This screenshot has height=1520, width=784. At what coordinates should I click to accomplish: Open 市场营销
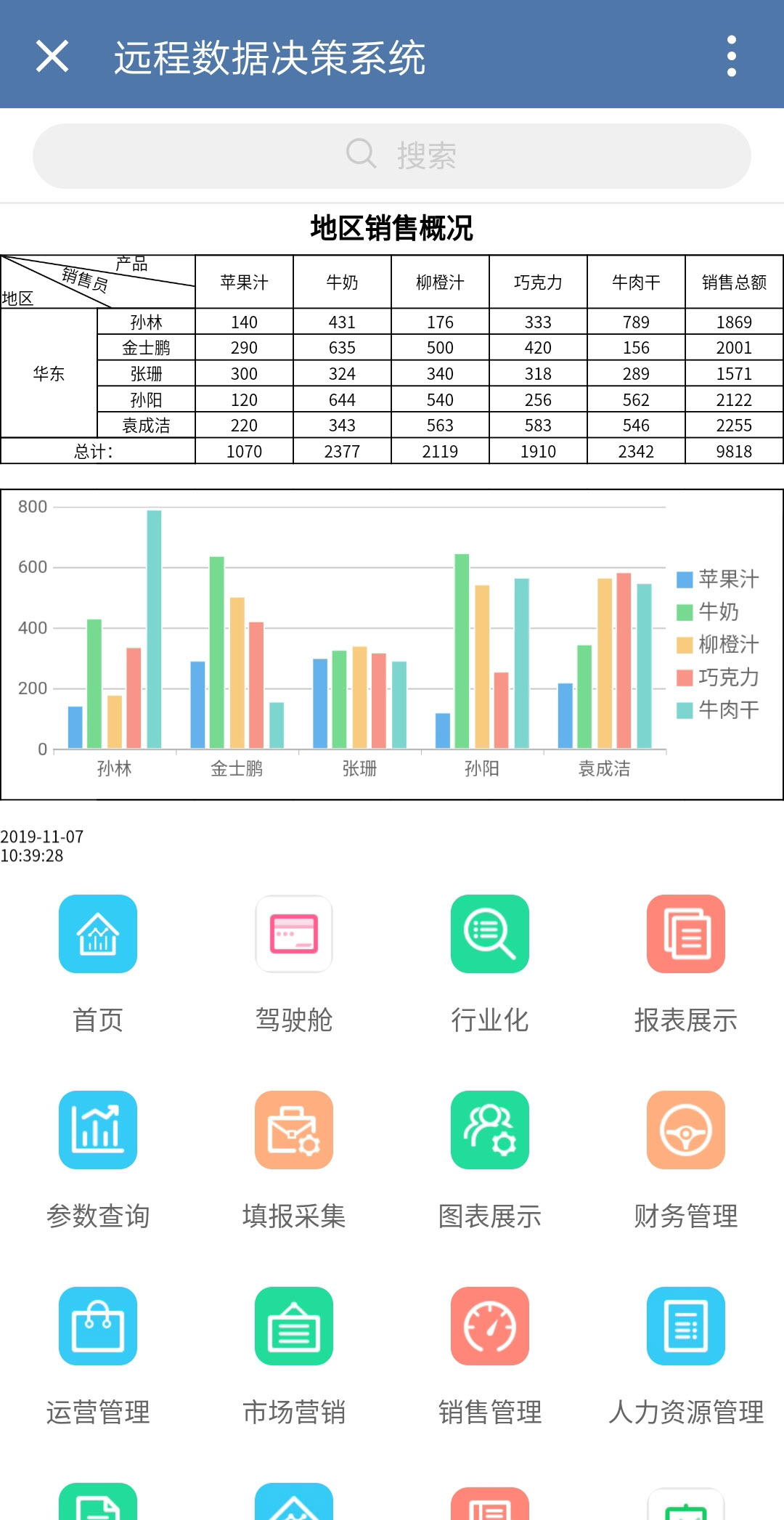tap(294, 1326)
